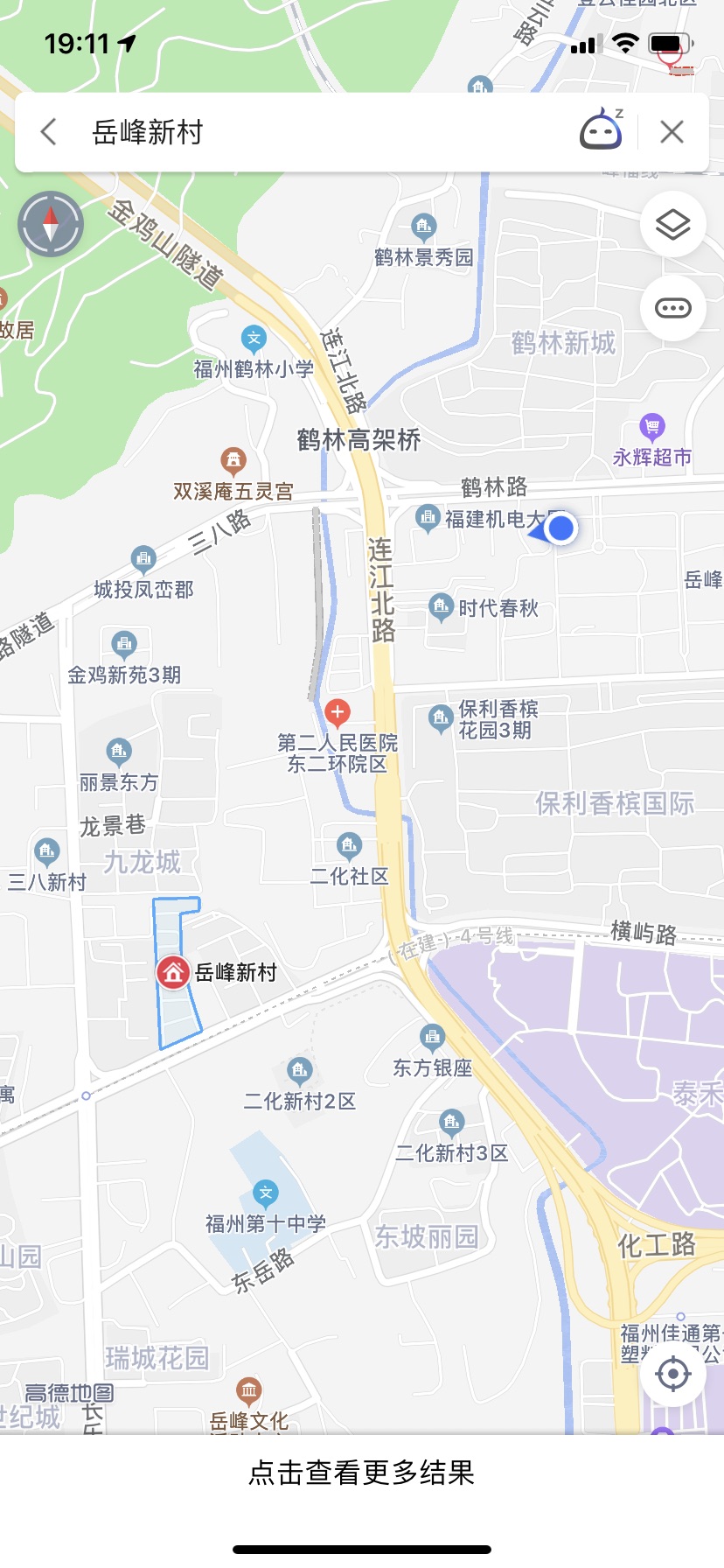Open the map layers button
The image size is (724, 1568).
pos(673,224)
